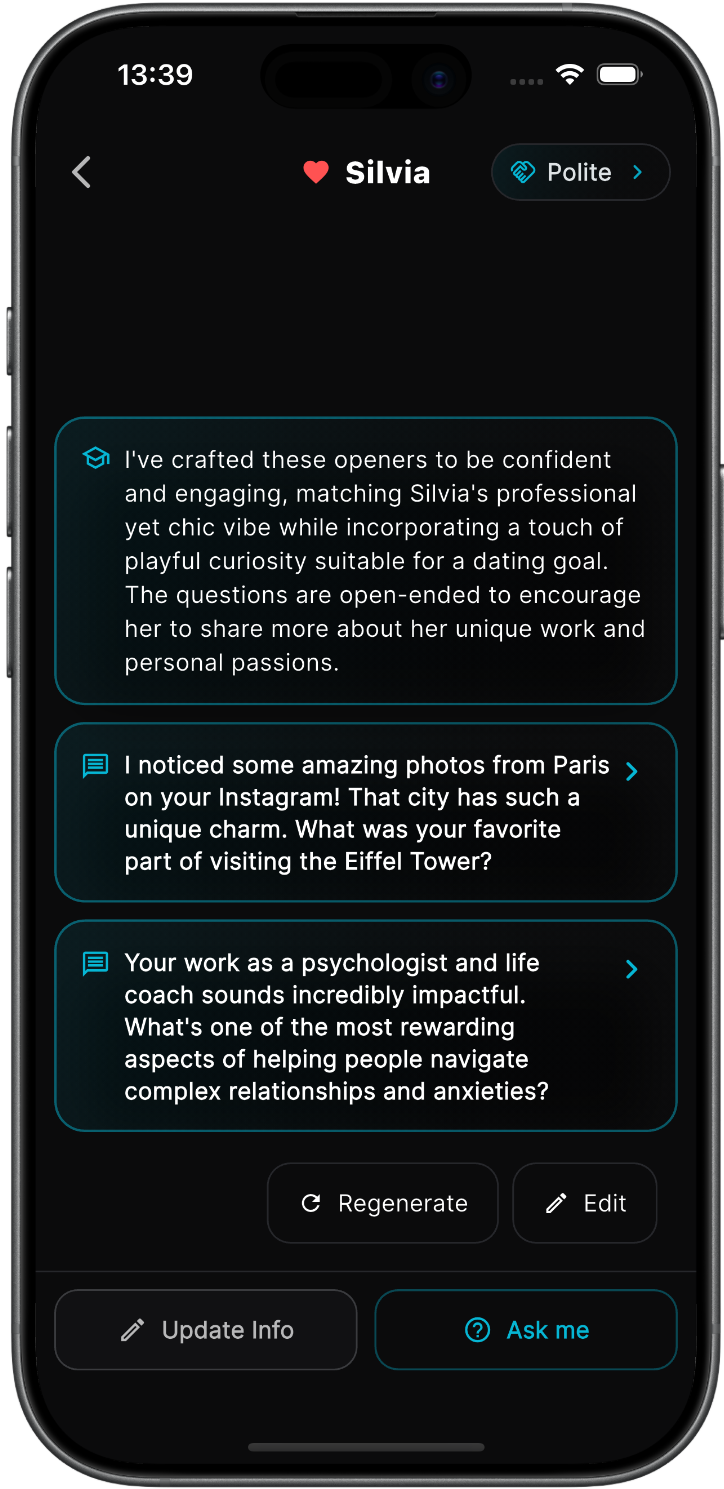Click the 13:39 clock display
The image size is (724, 1489).
tap(155, 74)
